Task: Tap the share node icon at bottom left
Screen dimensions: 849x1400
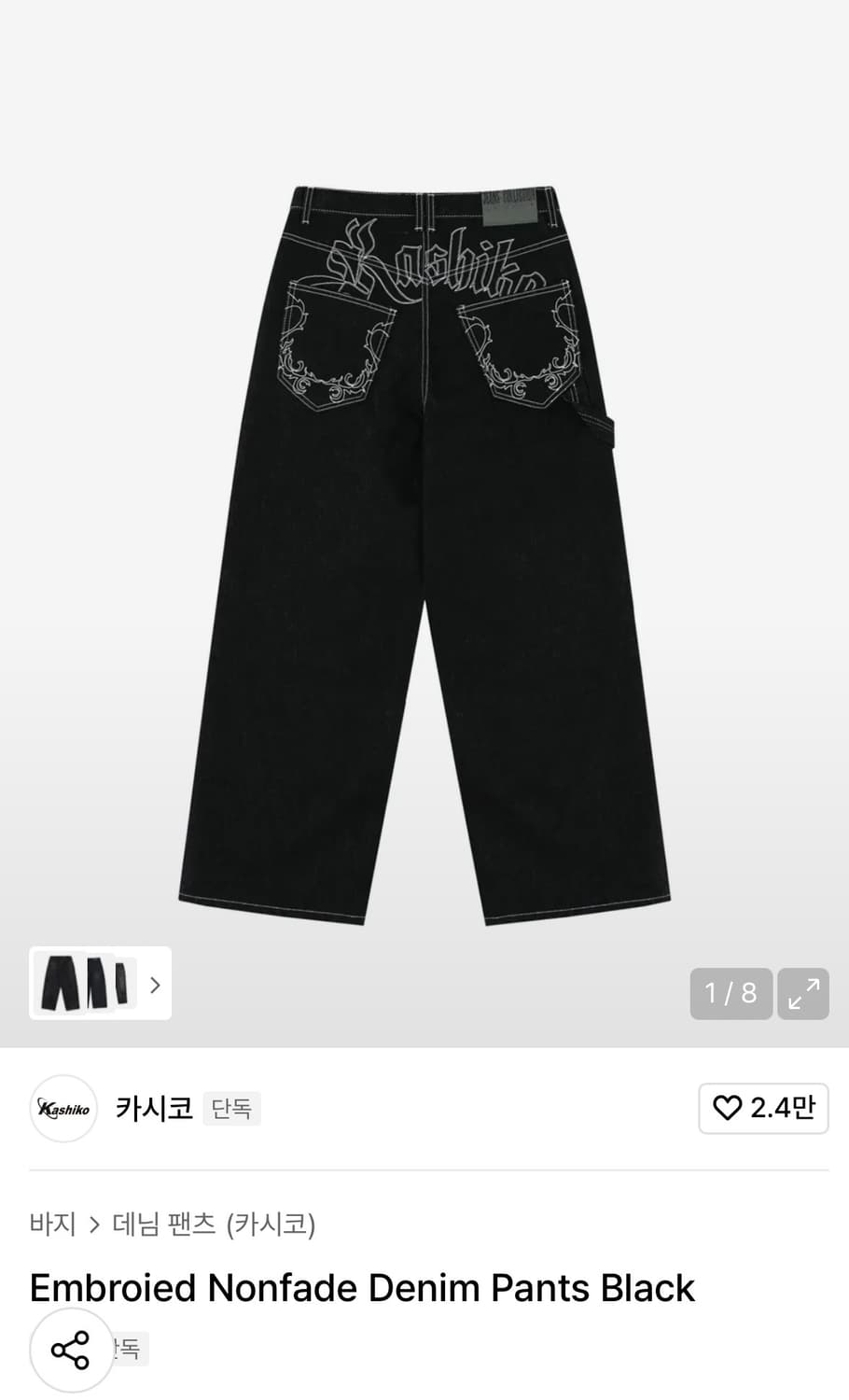Action: tap(72, 1349)
